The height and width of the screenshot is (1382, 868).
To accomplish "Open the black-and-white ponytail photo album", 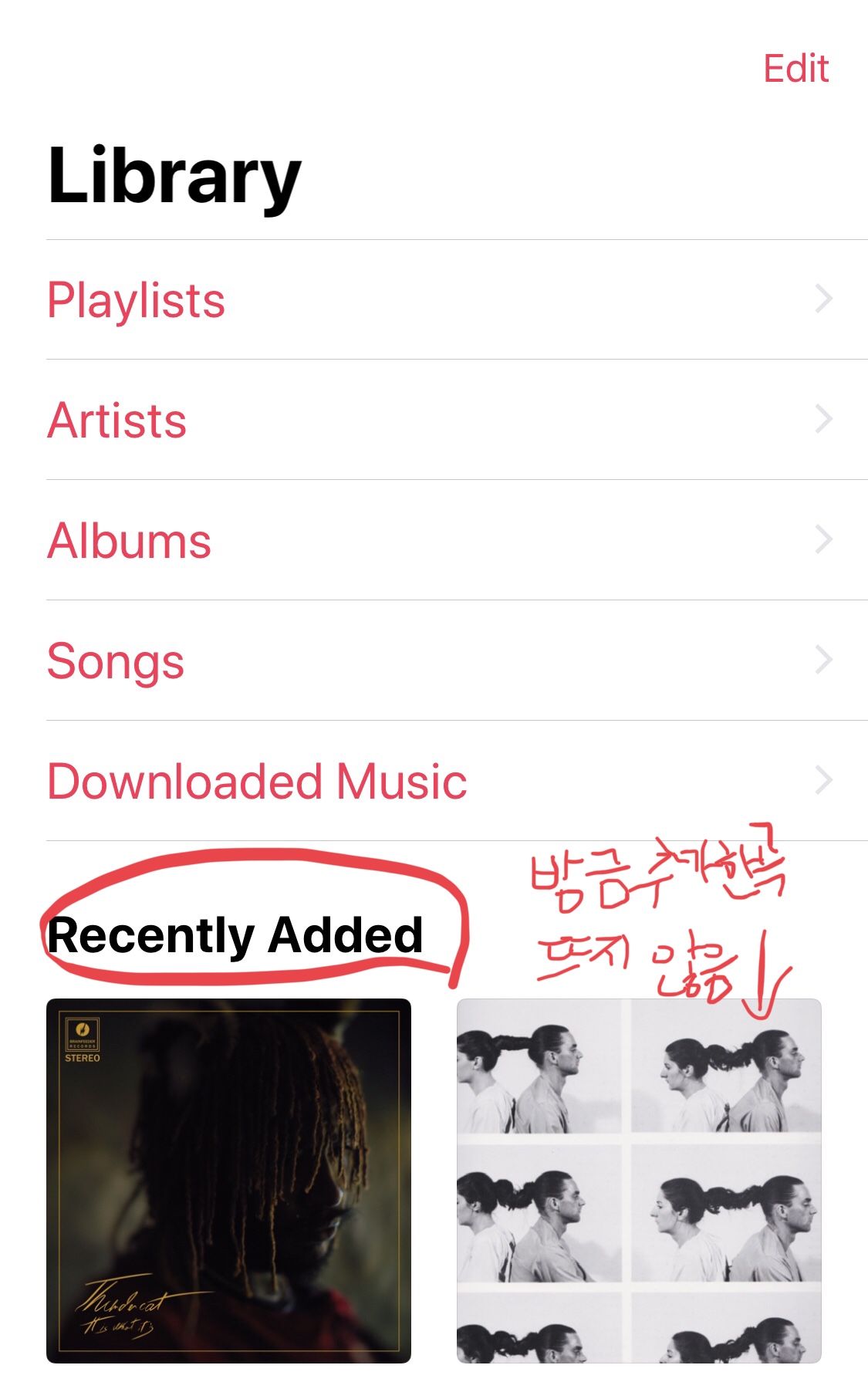I will (x=639, y=1181).
